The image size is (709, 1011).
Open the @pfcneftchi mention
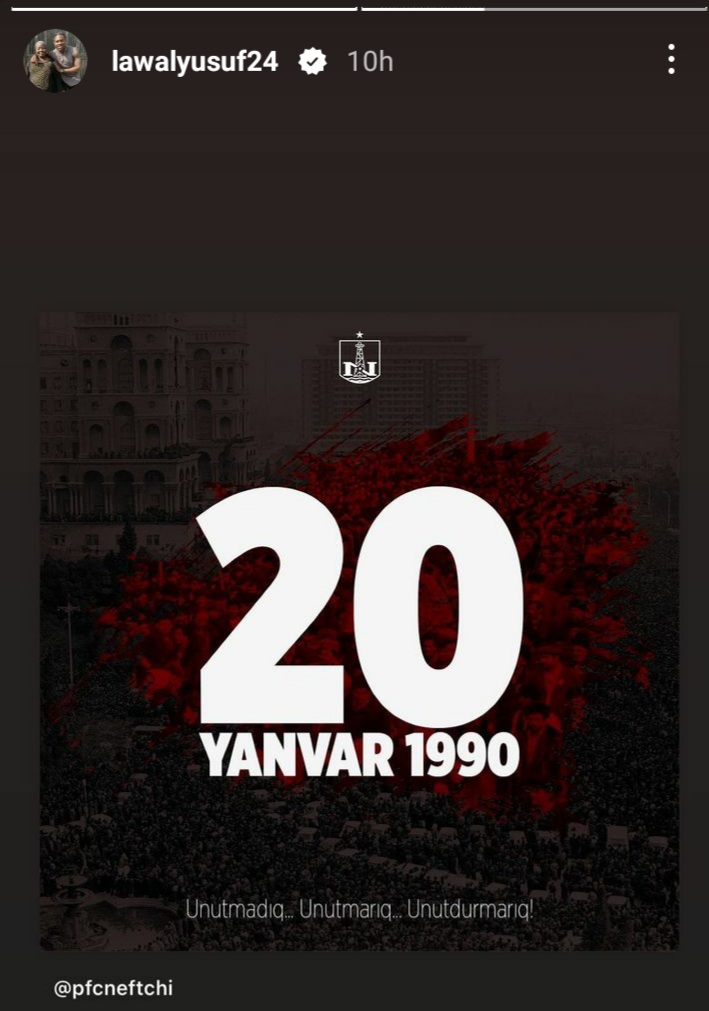113,988
